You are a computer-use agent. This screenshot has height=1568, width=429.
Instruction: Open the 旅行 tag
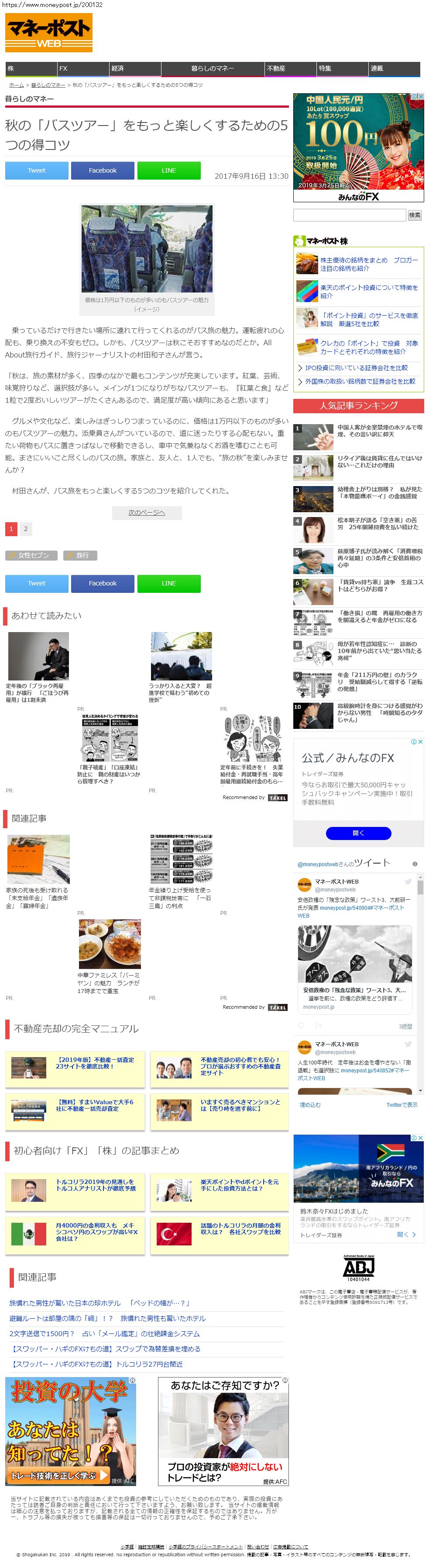point(80,555)
